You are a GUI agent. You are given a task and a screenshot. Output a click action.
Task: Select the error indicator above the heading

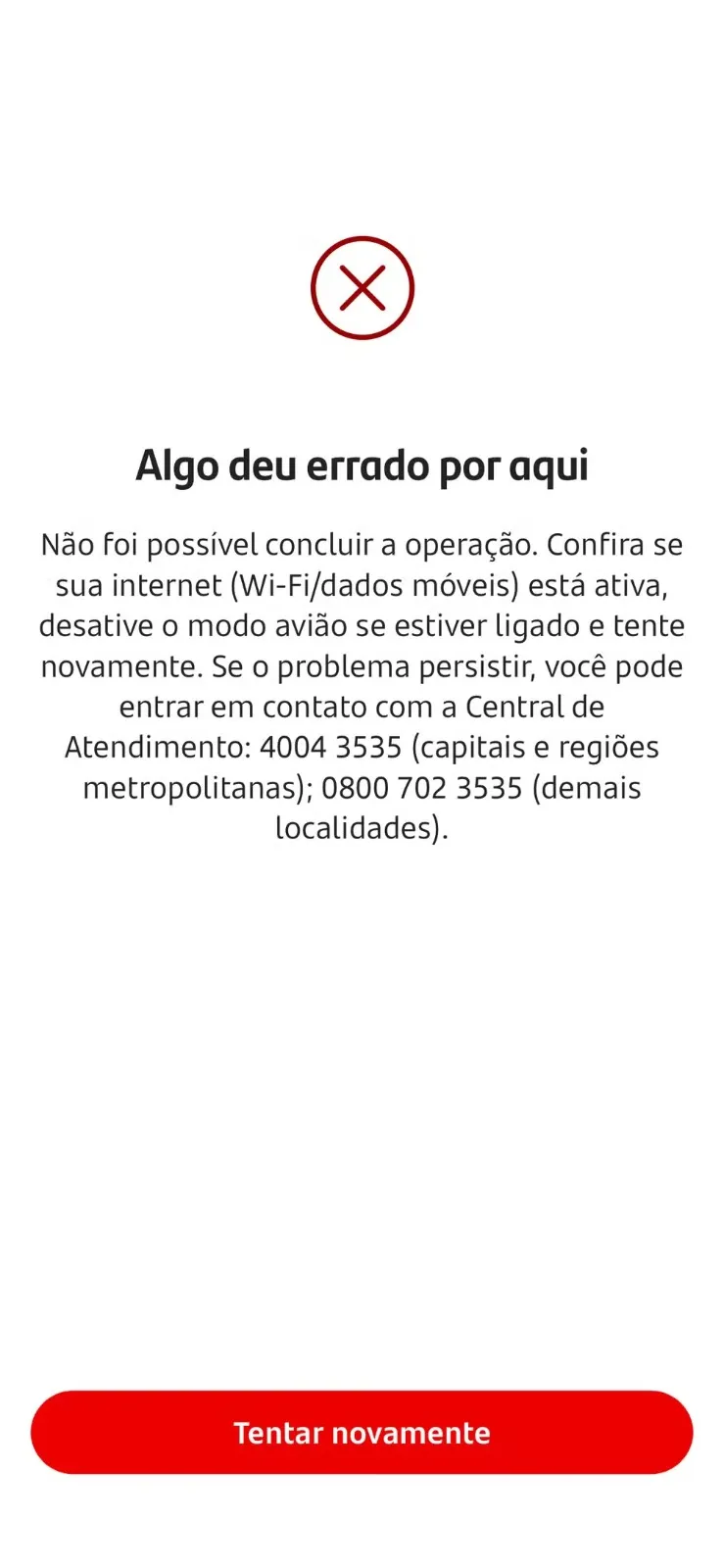click(x=362, y=286)
